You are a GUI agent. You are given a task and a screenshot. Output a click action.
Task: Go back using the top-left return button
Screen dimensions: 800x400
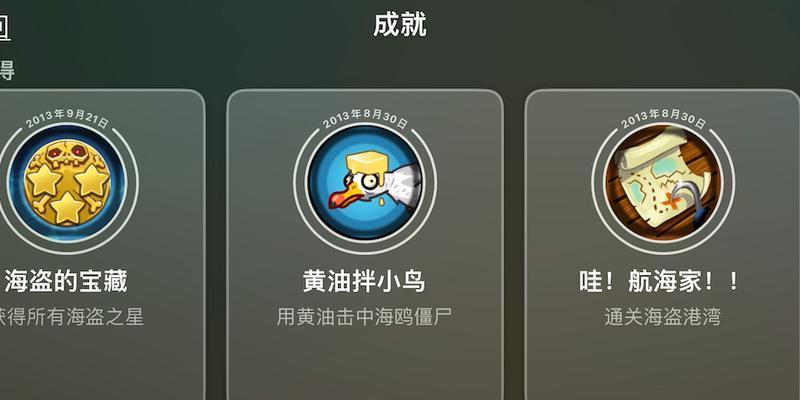4,29
